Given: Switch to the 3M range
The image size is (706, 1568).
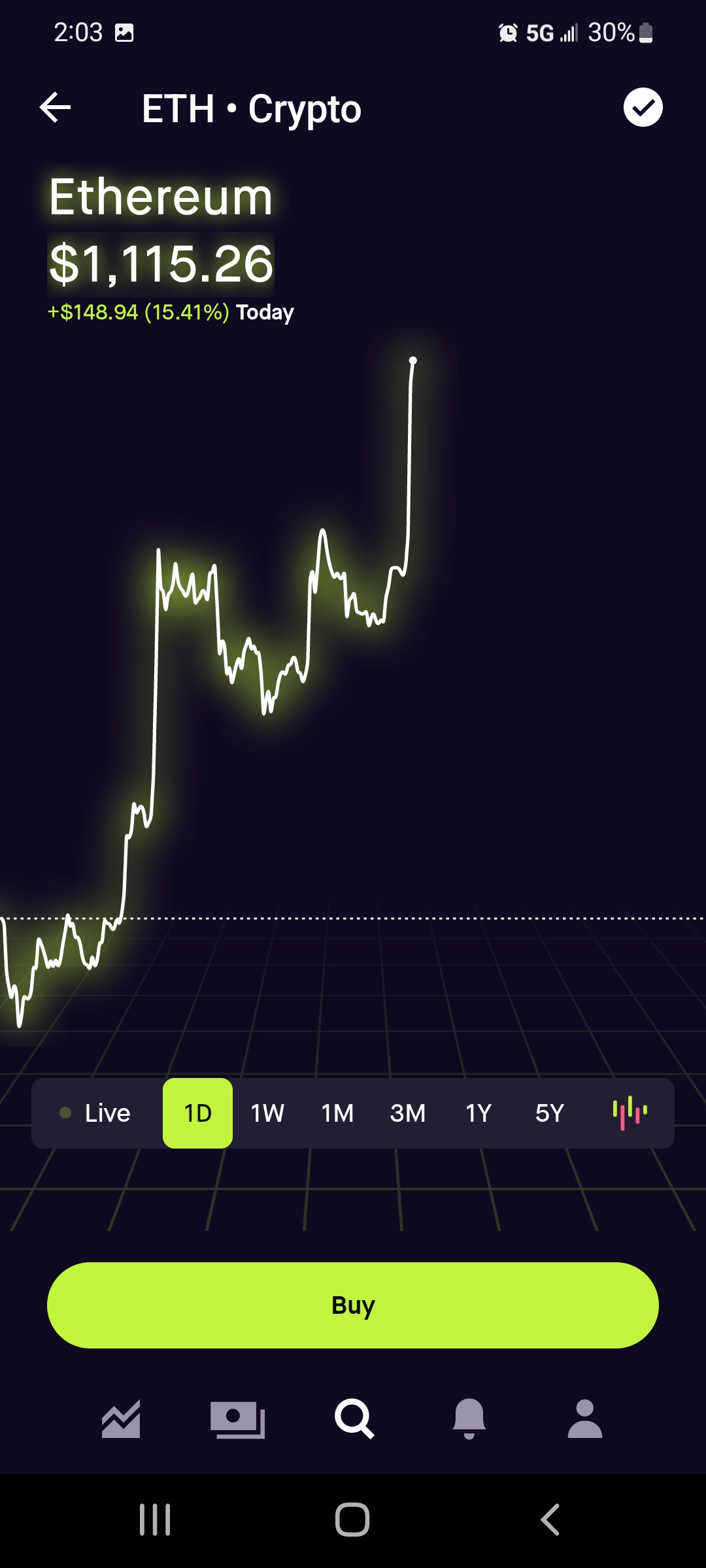Looking at the screenshot, I should [408, 1113].
